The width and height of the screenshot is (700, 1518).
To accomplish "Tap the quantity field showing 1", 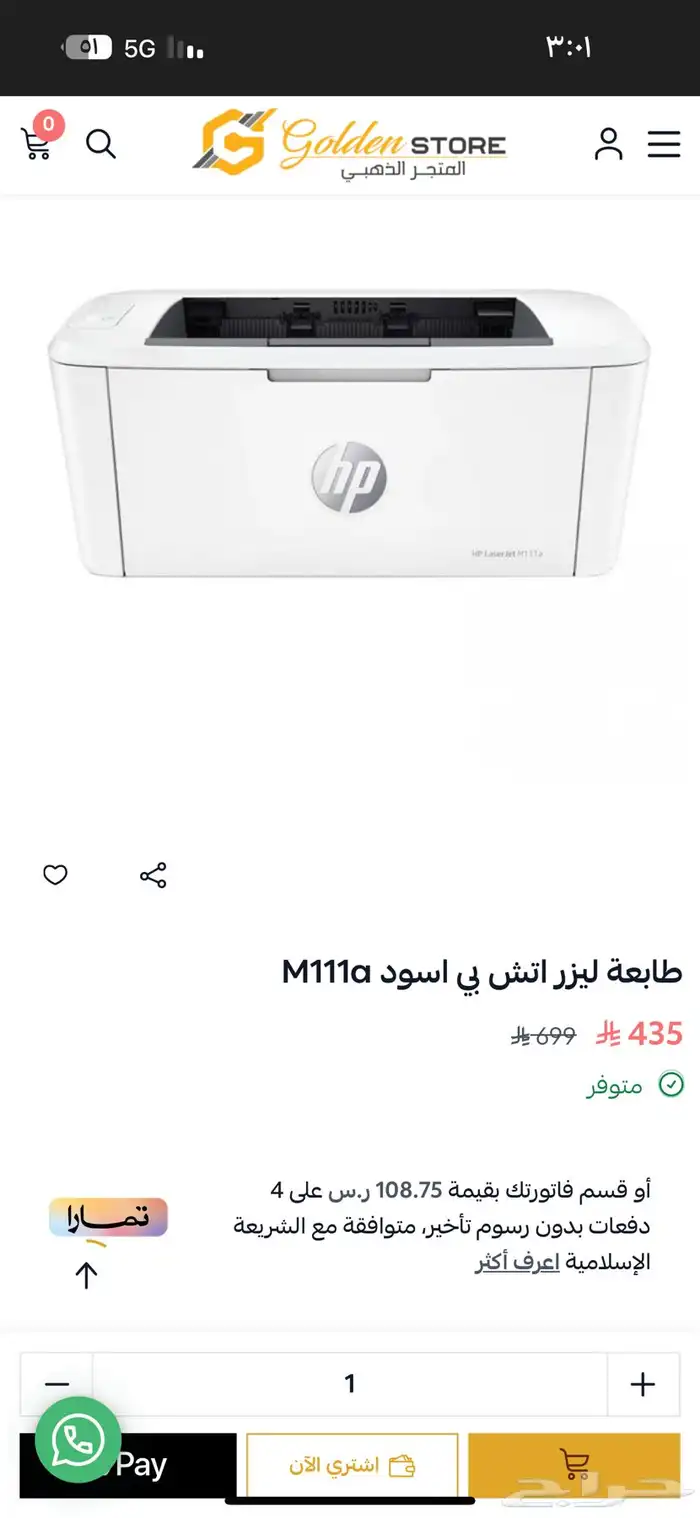I will [350, 1384].
